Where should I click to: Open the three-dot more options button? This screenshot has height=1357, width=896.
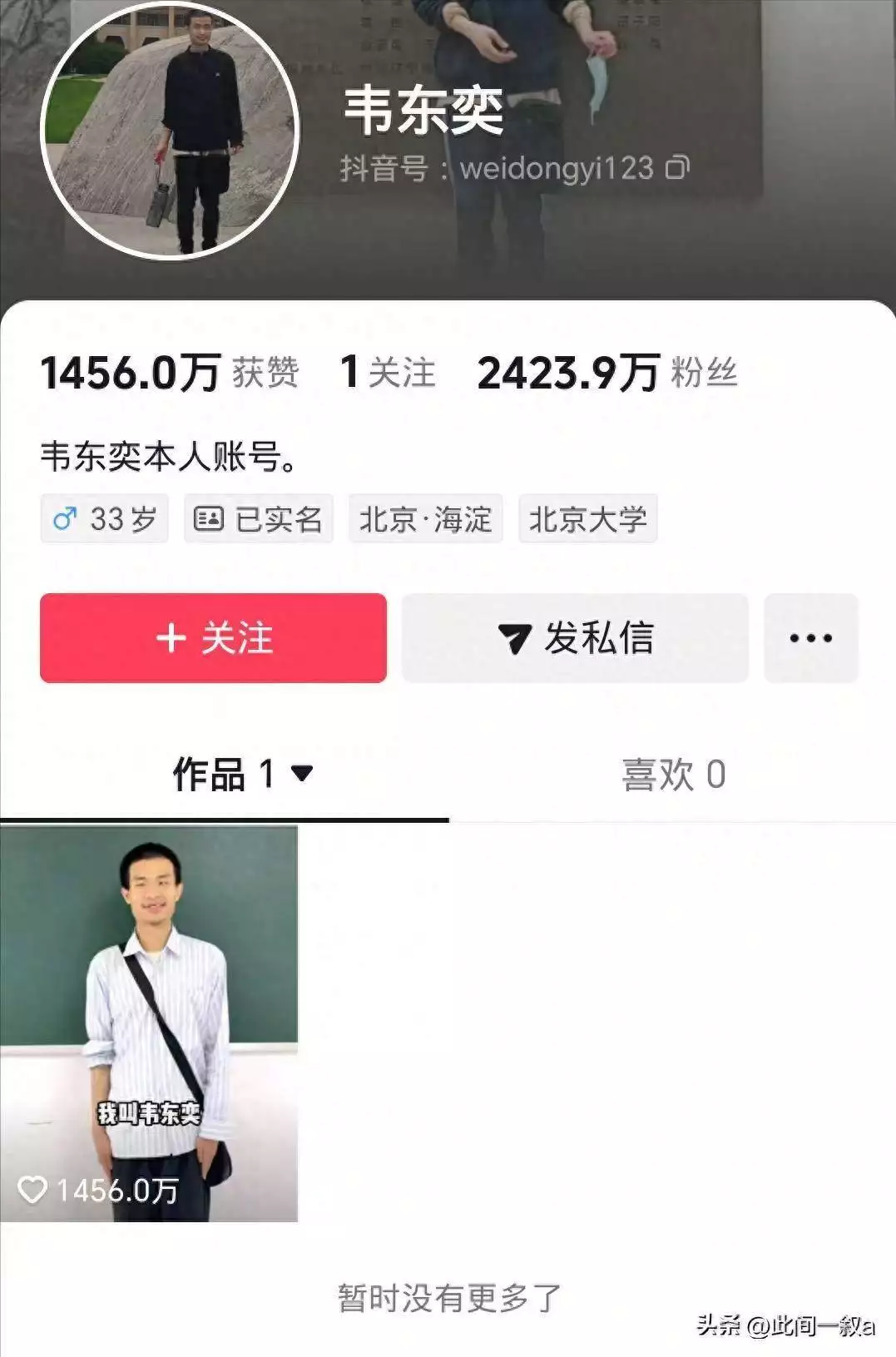810,638
